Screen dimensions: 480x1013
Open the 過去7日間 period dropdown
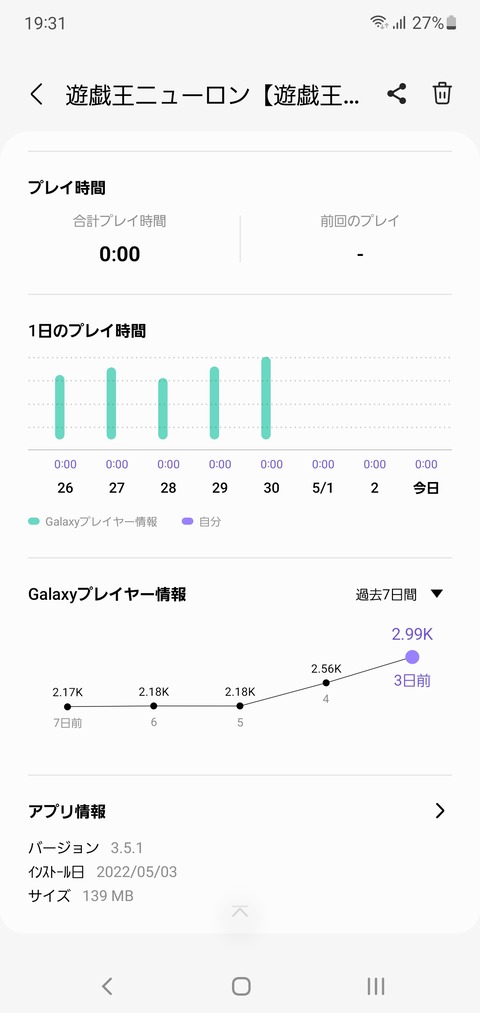point(399,594)
